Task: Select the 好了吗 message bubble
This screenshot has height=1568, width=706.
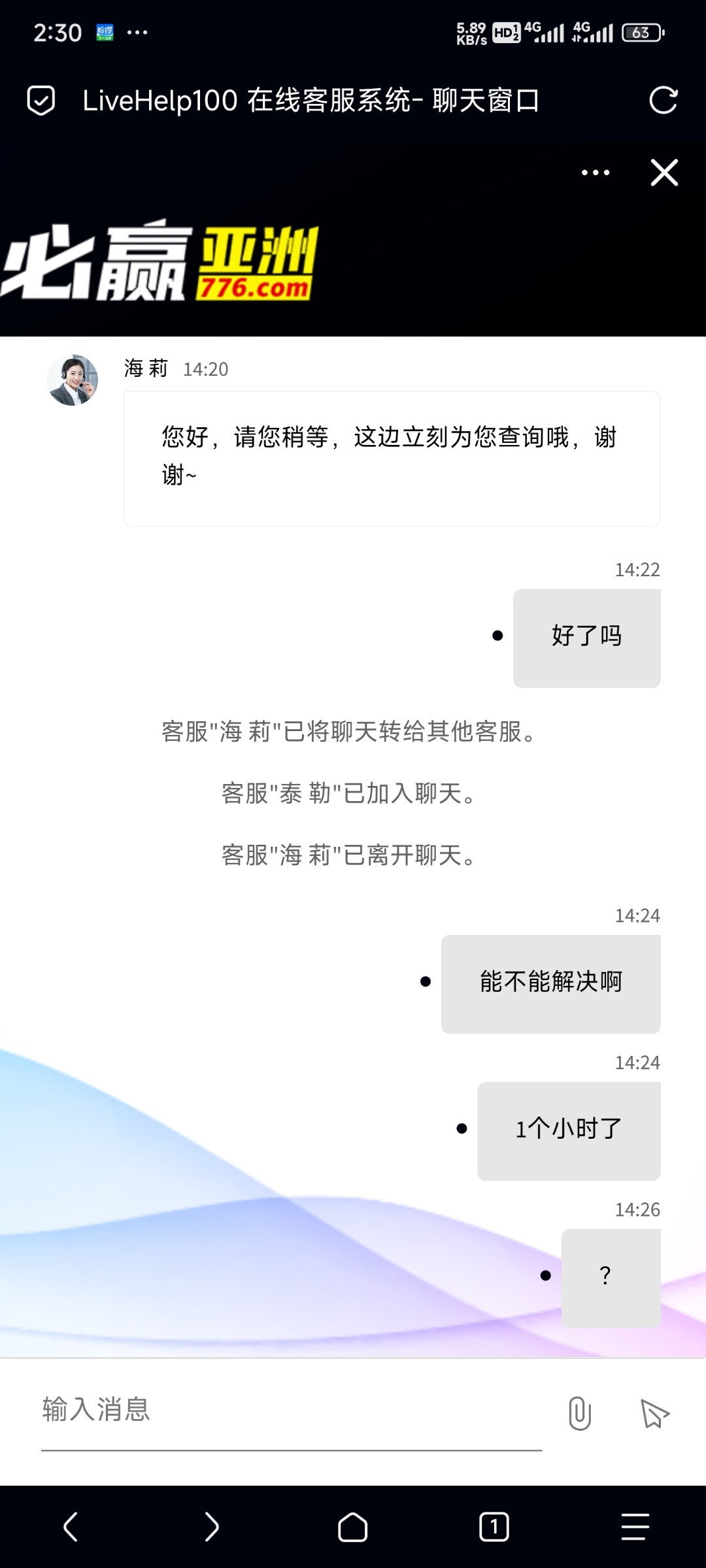Action: (x=586, y=636)
